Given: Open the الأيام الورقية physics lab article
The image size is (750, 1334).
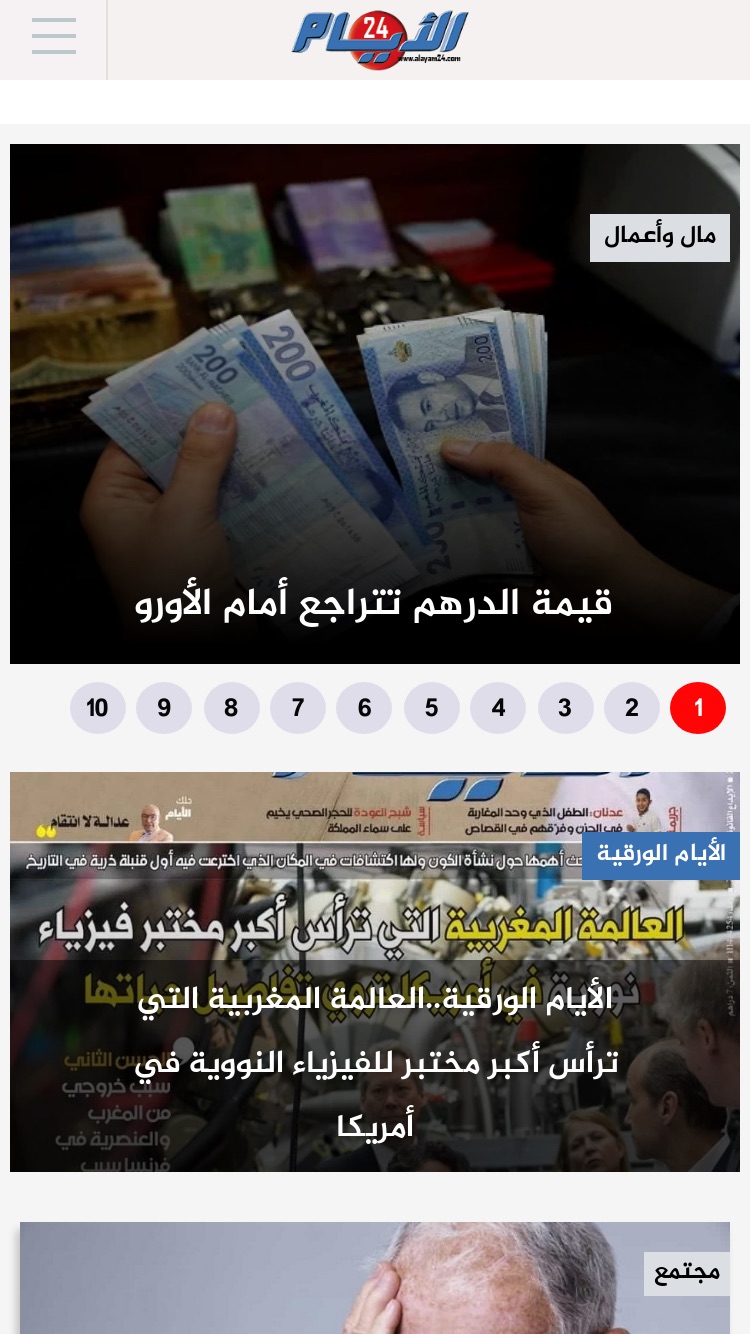Looking at the screenshot, I should click(375, 1062).
